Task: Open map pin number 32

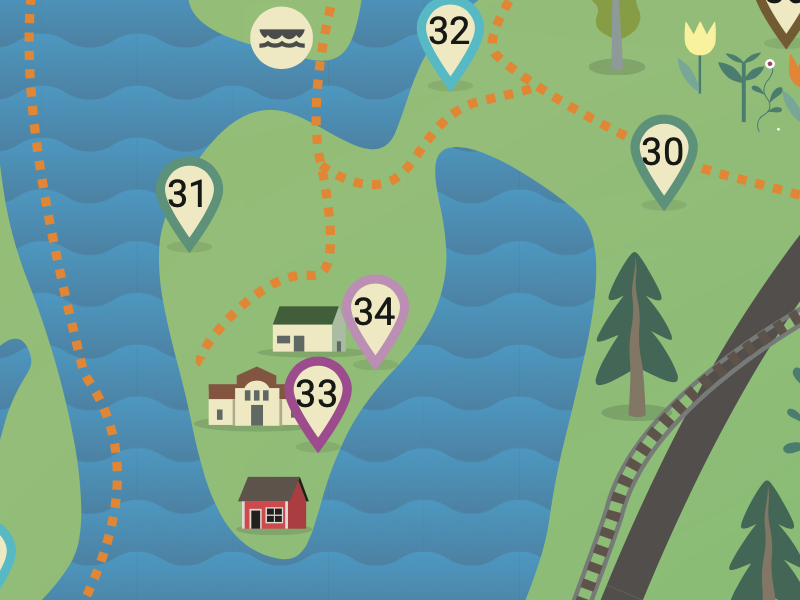Action: coord(449,33)
